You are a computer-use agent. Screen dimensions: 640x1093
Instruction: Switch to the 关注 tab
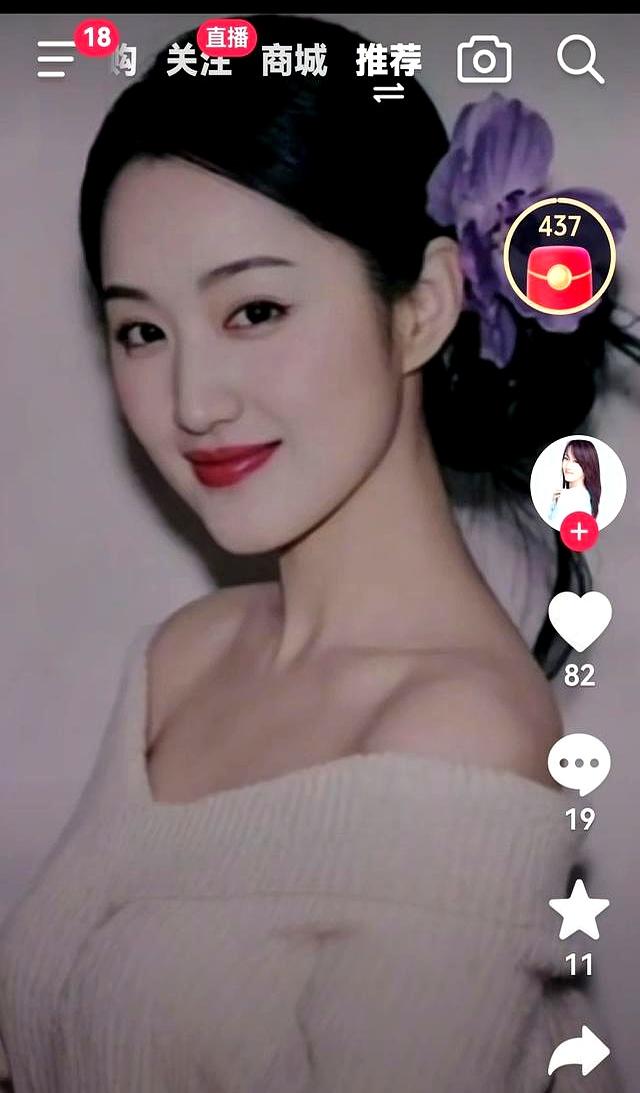pos(198,61)
